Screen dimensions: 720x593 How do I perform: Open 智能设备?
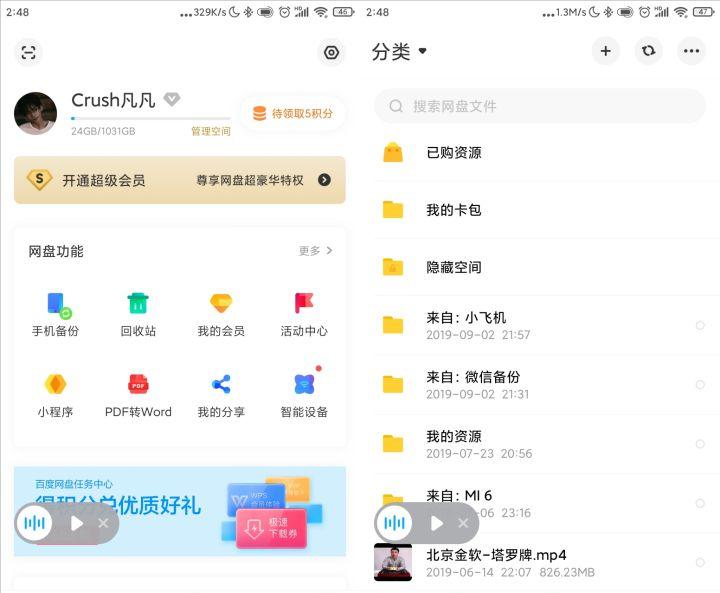pyautogui.click(x=304, y=394)
